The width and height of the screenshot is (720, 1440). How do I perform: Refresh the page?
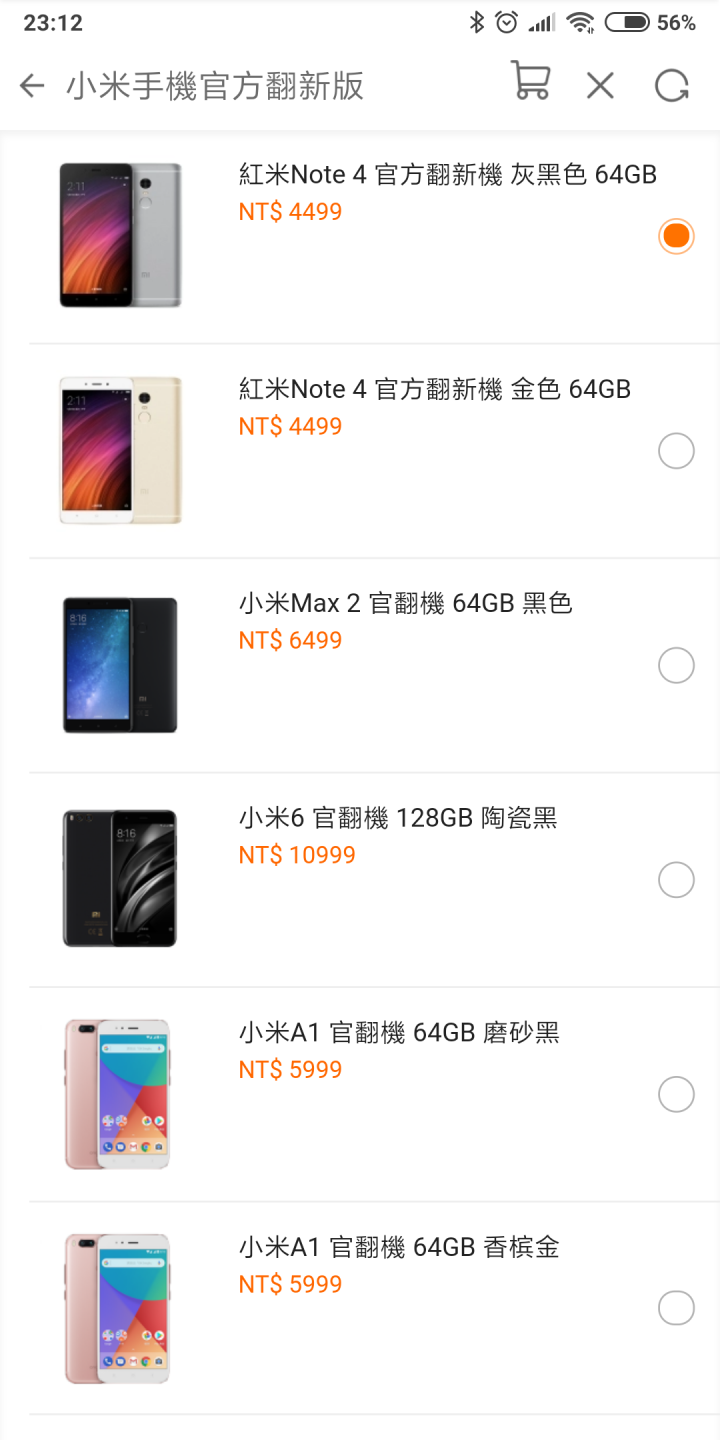tap(672, 86)
